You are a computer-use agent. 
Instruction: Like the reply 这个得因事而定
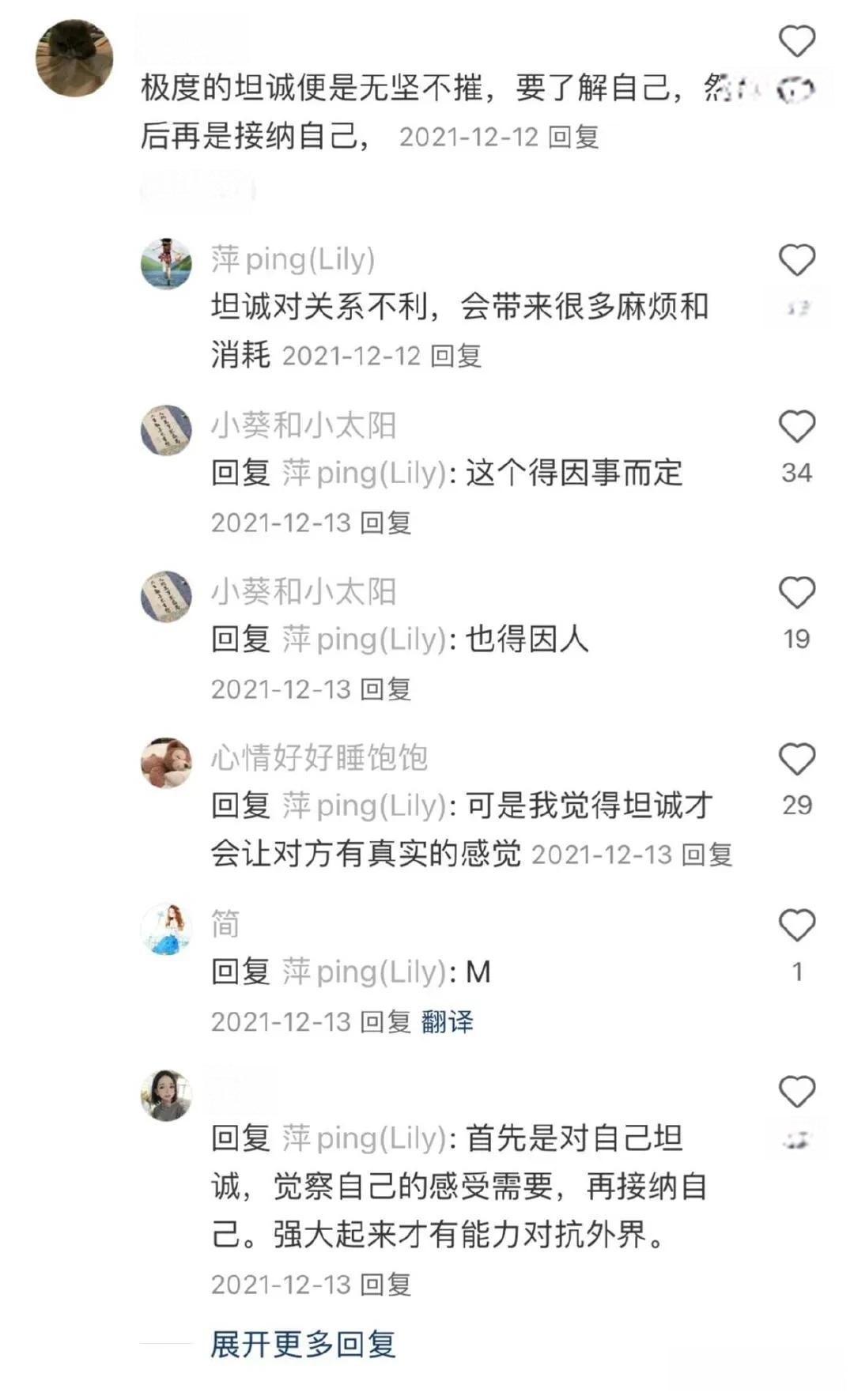coord(796,428)
